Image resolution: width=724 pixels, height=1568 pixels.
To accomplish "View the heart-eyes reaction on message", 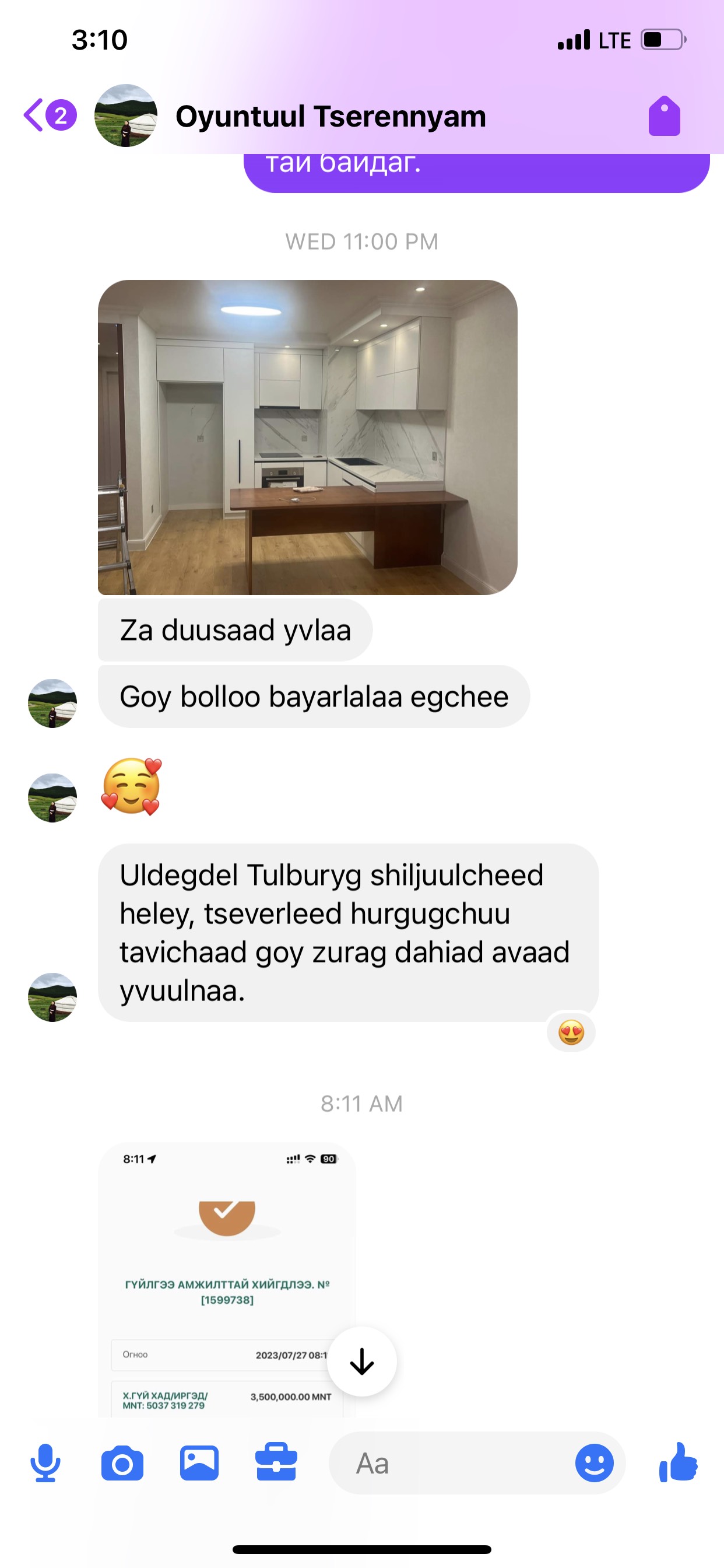I will pos(571,1032).
